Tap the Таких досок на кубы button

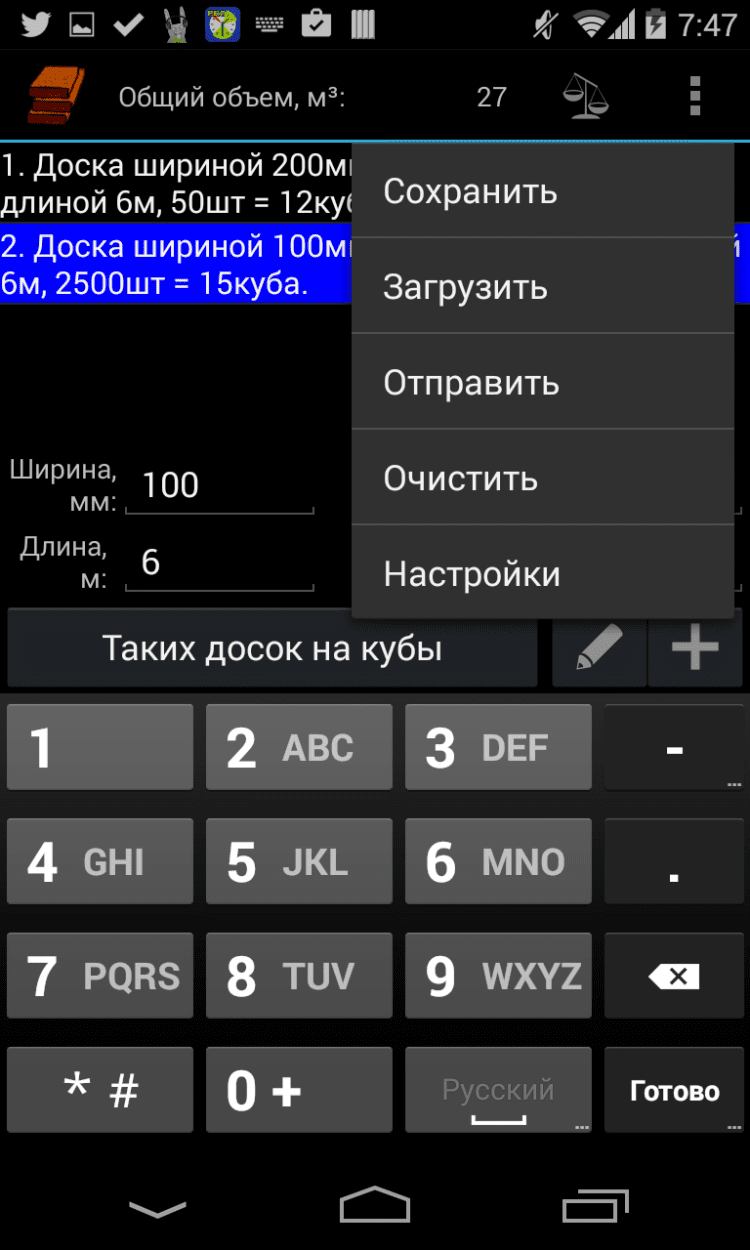pyautogui.click(x=272, y=650)
